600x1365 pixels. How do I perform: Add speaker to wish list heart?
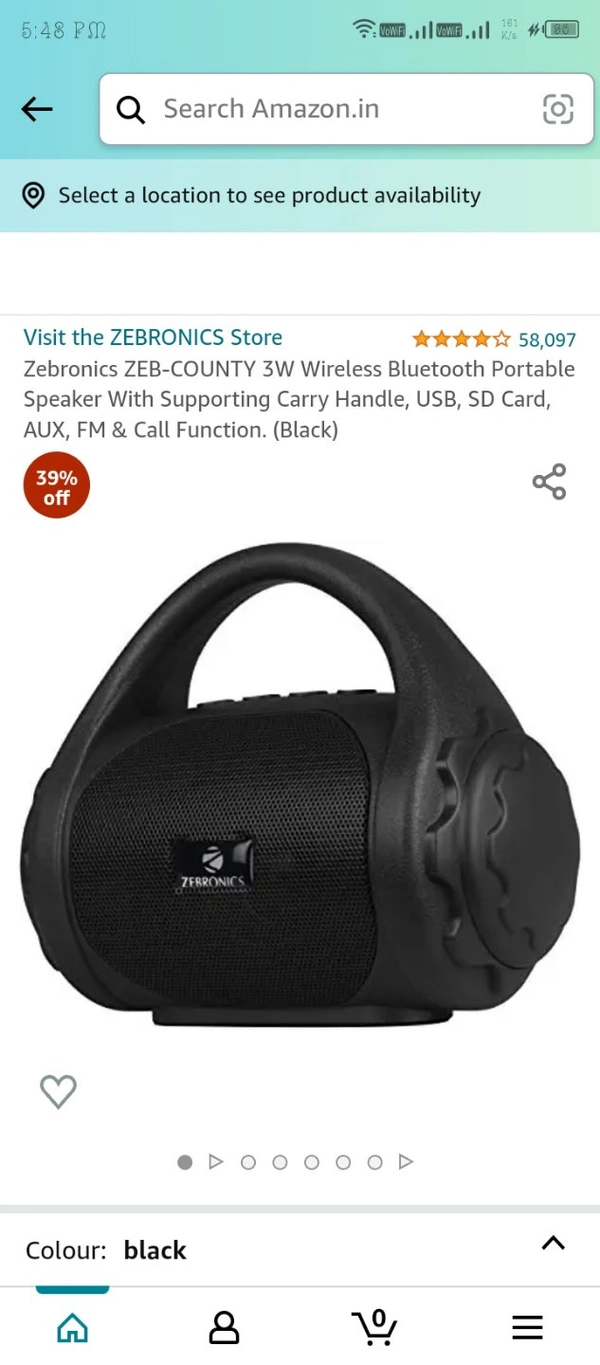pos(58,1091)
